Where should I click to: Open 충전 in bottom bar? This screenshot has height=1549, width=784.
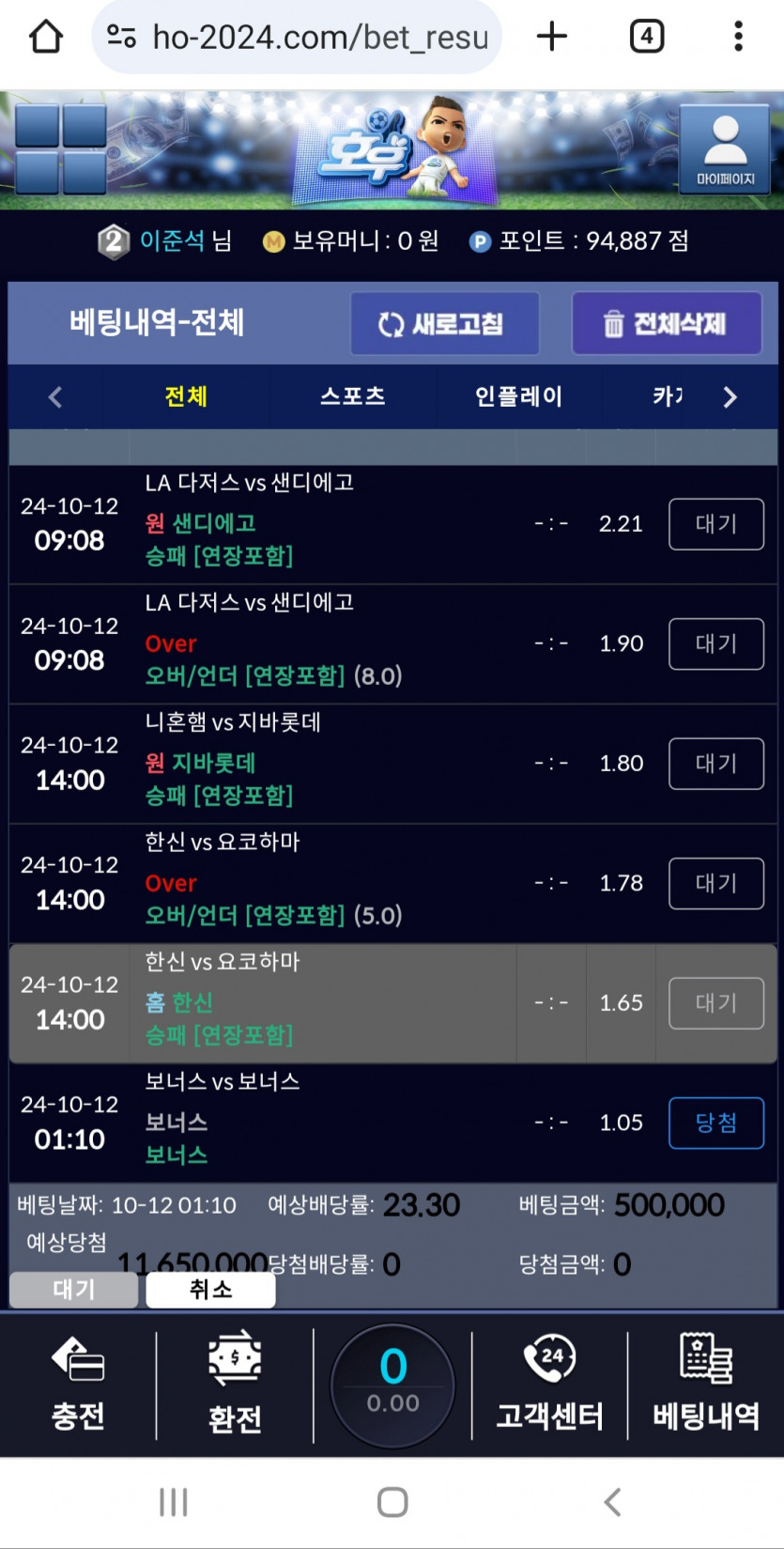tap(78, 1385)
